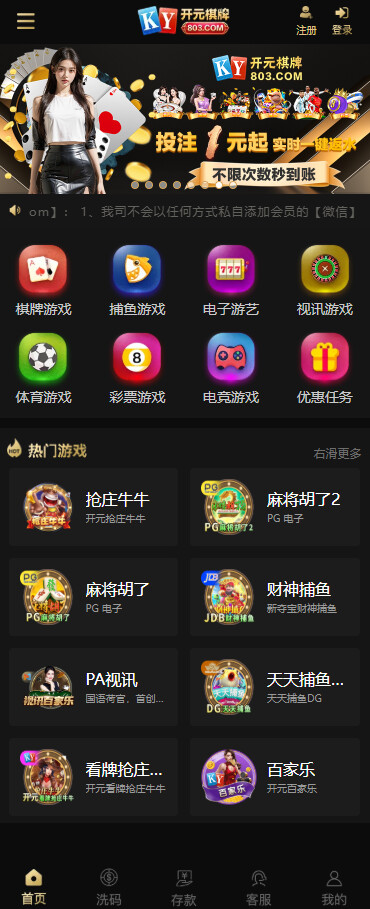Screen dimensions: 370x909
Task: Launch 麻将胡了2 game card
Action: (x=275, y=507)
